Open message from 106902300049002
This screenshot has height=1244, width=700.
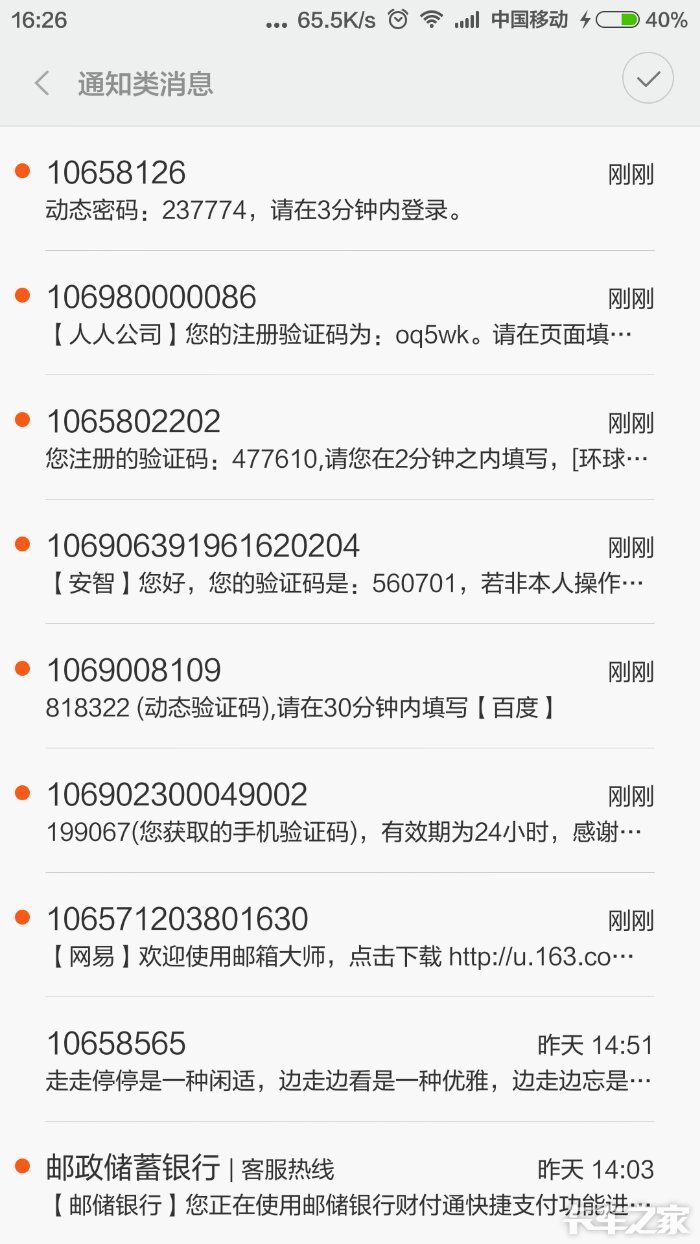pyautogui.click(x=350, y=811)
